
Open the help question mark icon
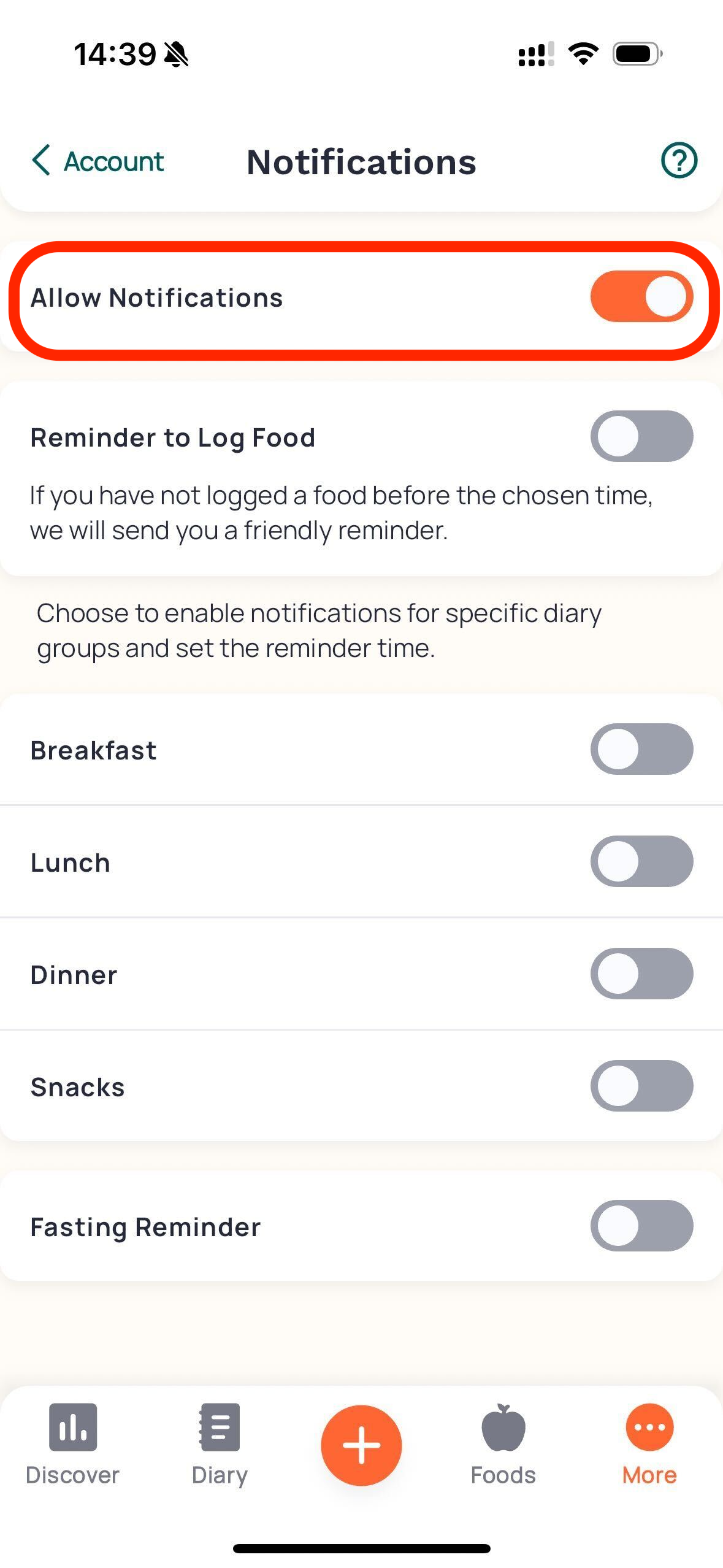[x=678, y=161]
